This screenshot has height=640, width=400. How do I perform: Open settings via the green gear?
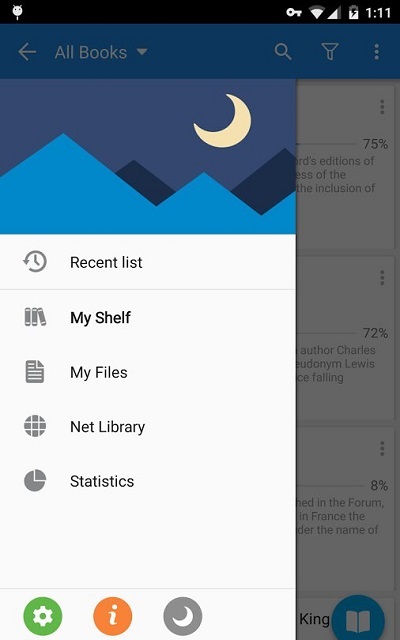43,616
